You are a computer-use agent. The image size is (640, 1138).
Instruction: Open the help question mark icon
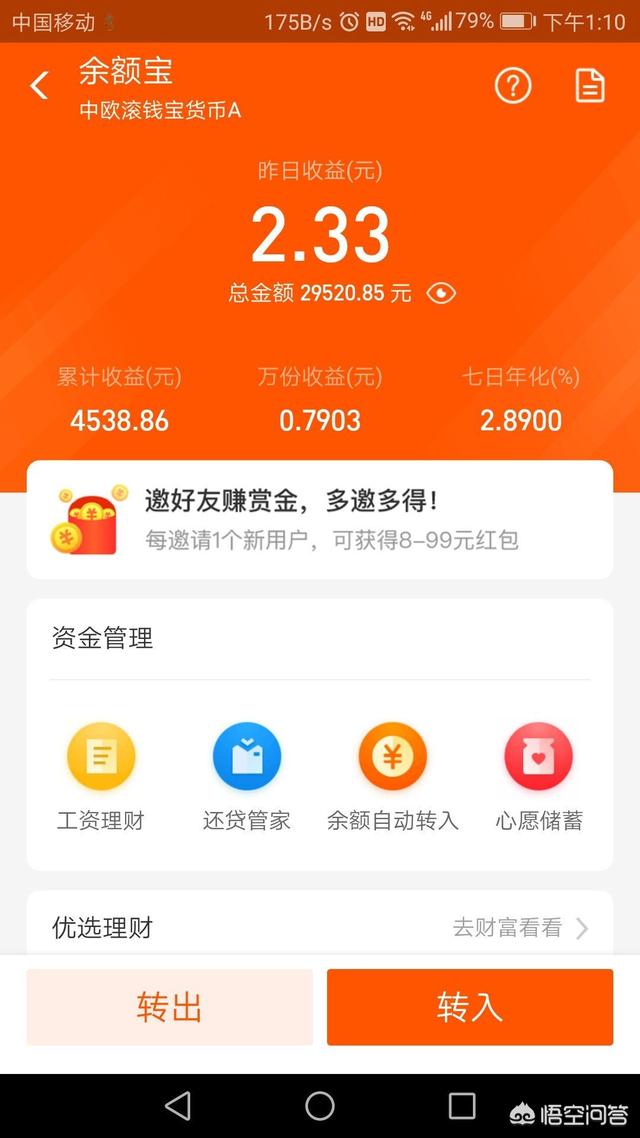513,86
